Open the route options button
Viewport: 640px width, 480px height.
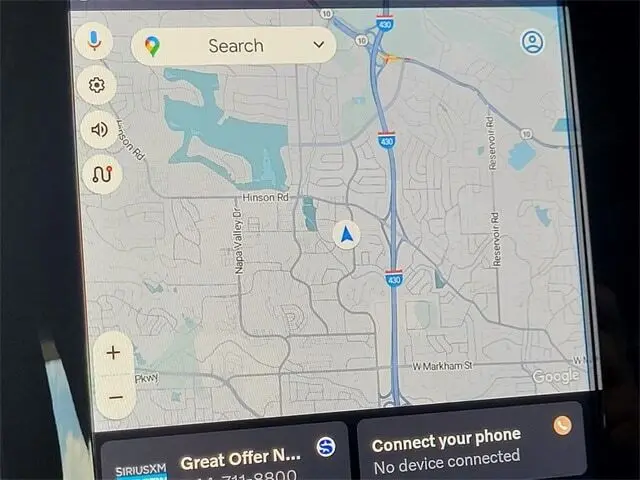tap(102, 173)
